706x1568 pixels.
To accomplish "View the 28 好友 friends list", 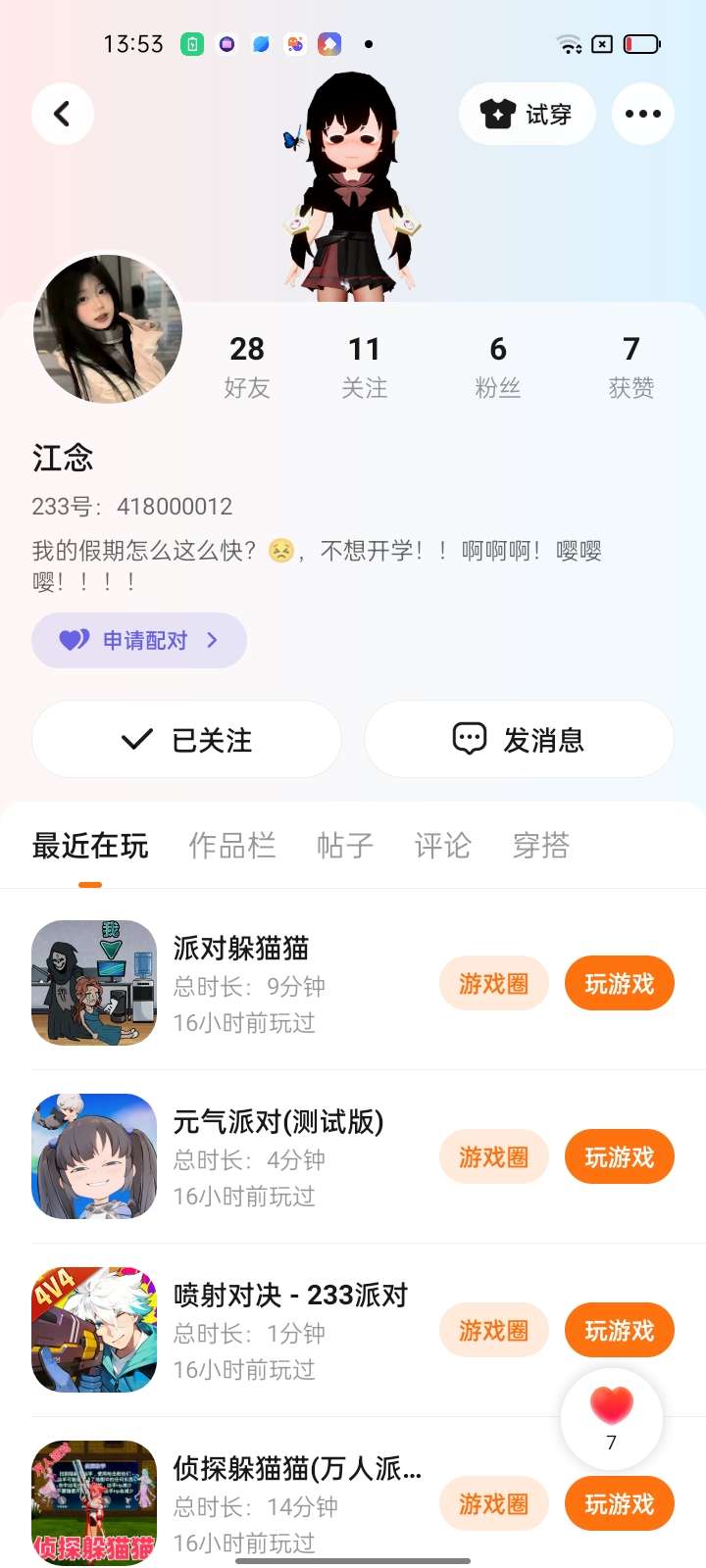I will (247, 367).
